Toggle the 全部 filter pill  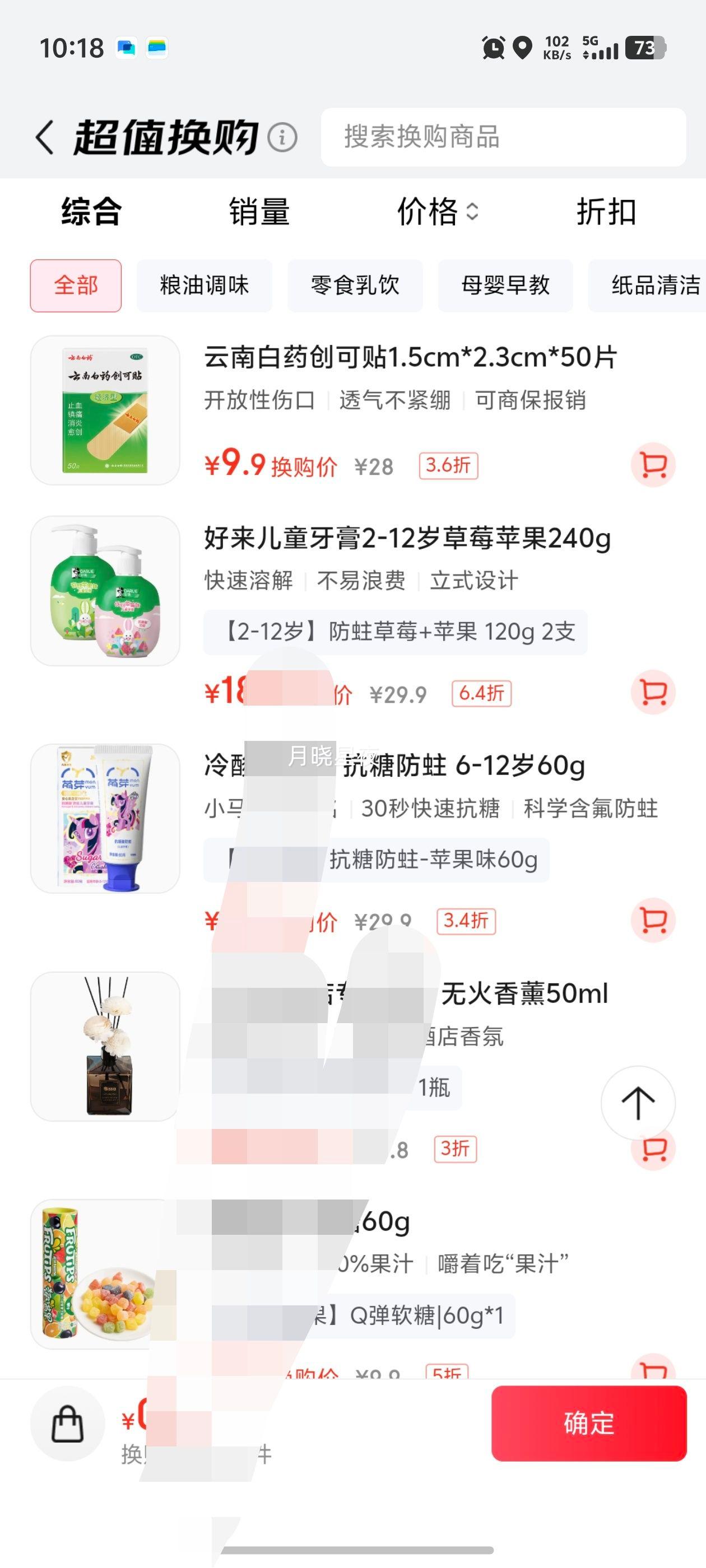(x=75, y=286)
